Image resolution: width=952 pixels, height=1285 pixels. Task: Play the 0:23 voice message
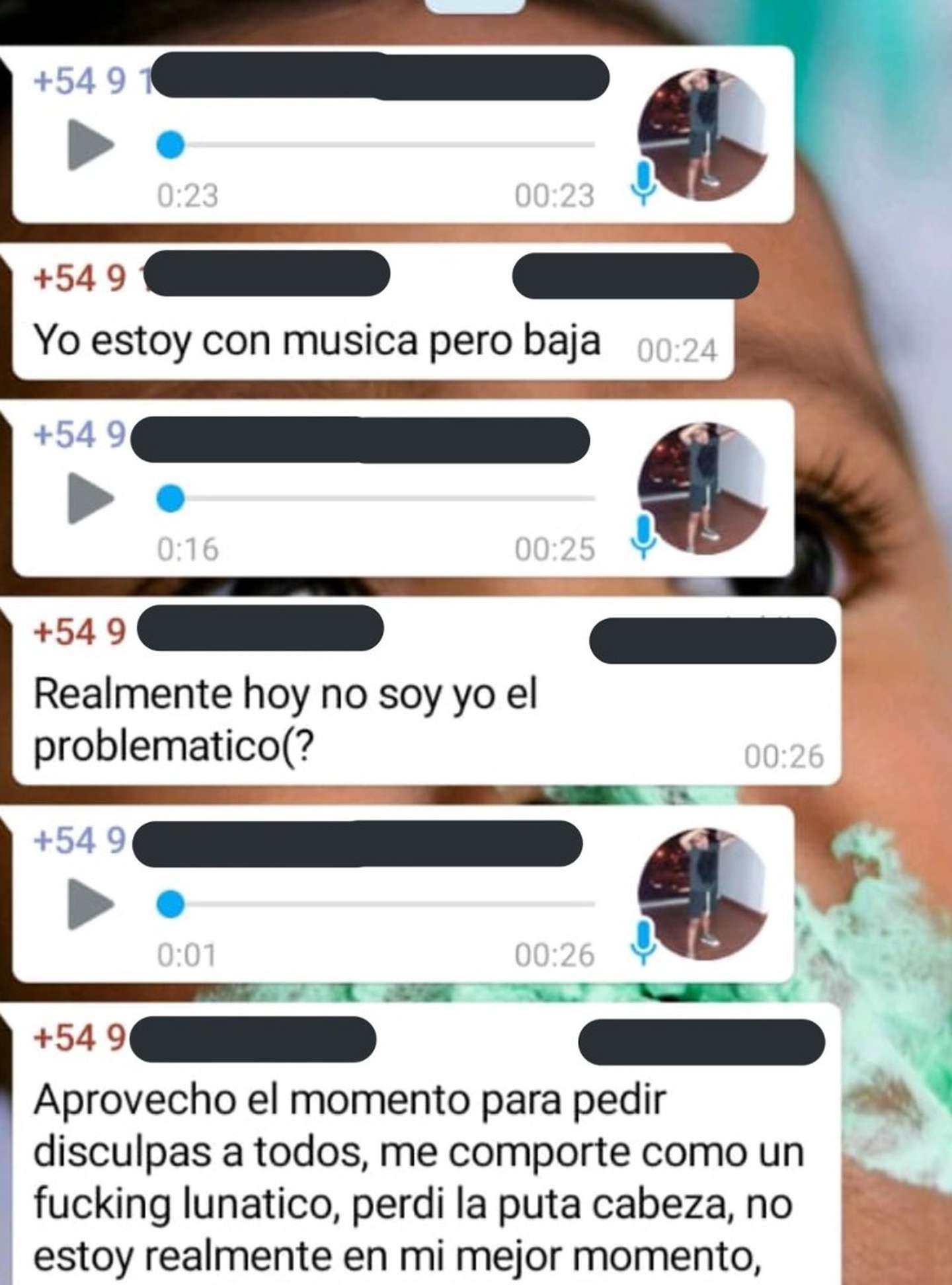tap(91, 145)
